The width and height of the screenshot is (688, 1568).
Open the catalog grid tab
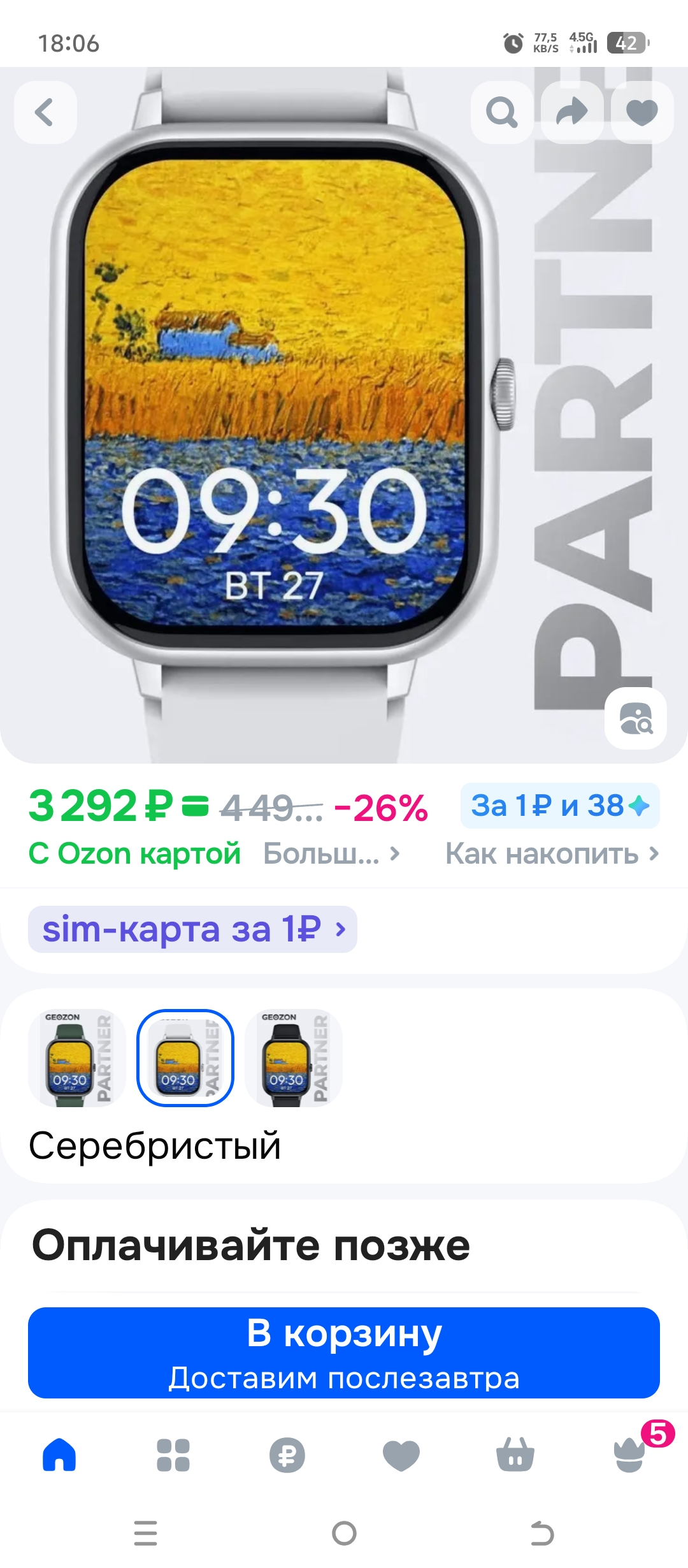point(173,1455)
